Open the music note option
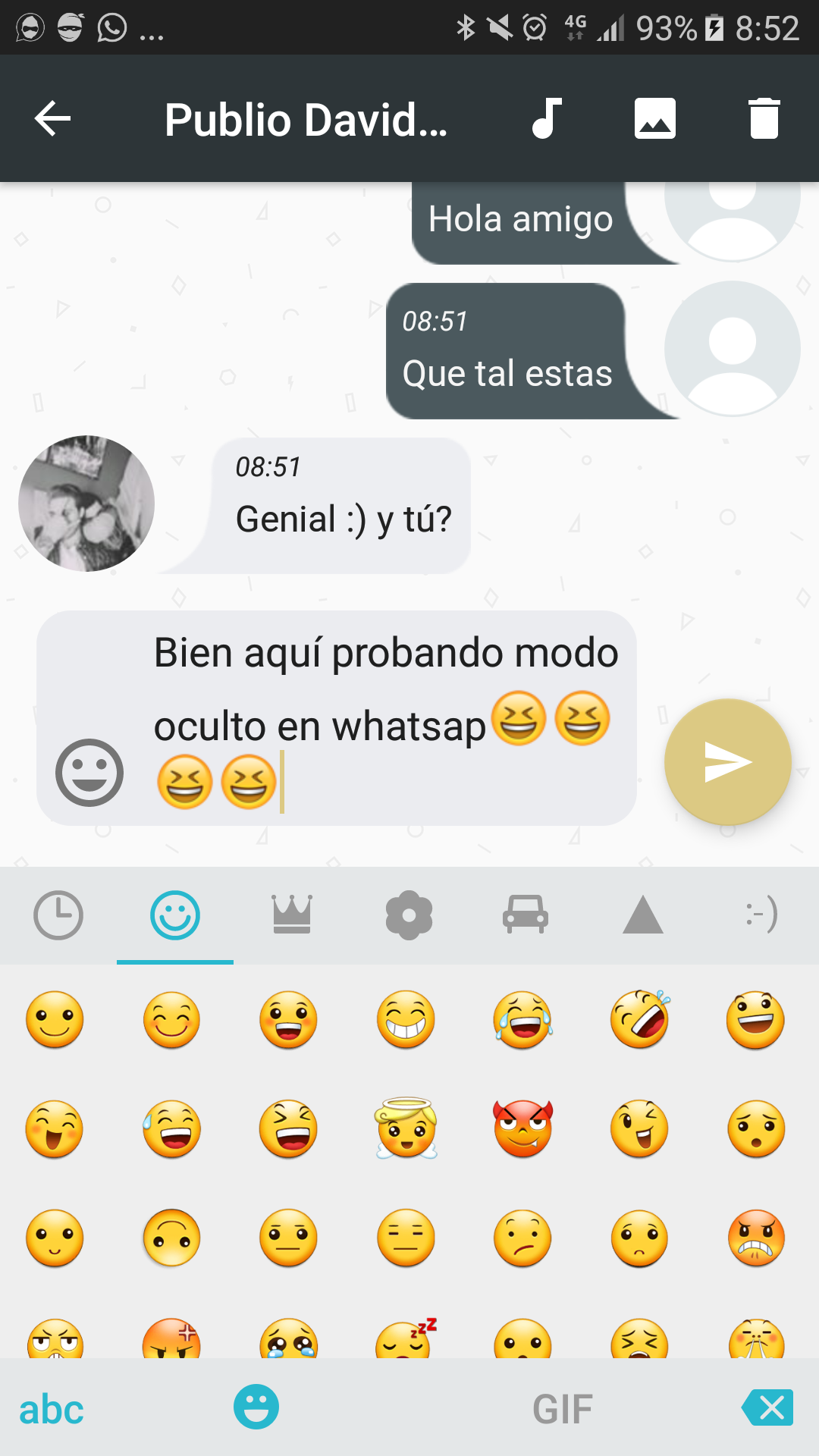Viewport: 819px width, 1456px height. coord(546,119)
